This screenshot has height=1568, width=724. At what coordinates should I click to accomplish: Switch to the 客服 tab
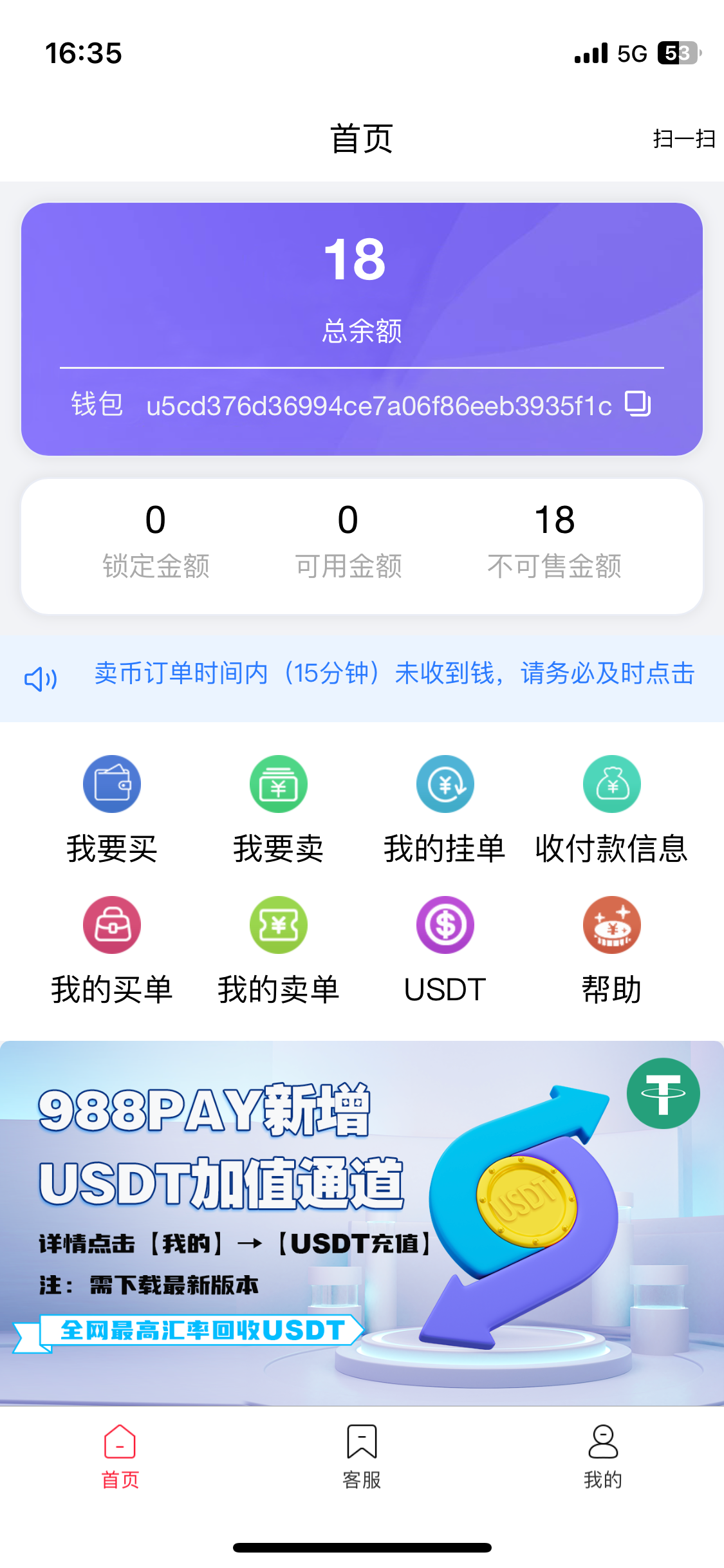click(362, 1456)
